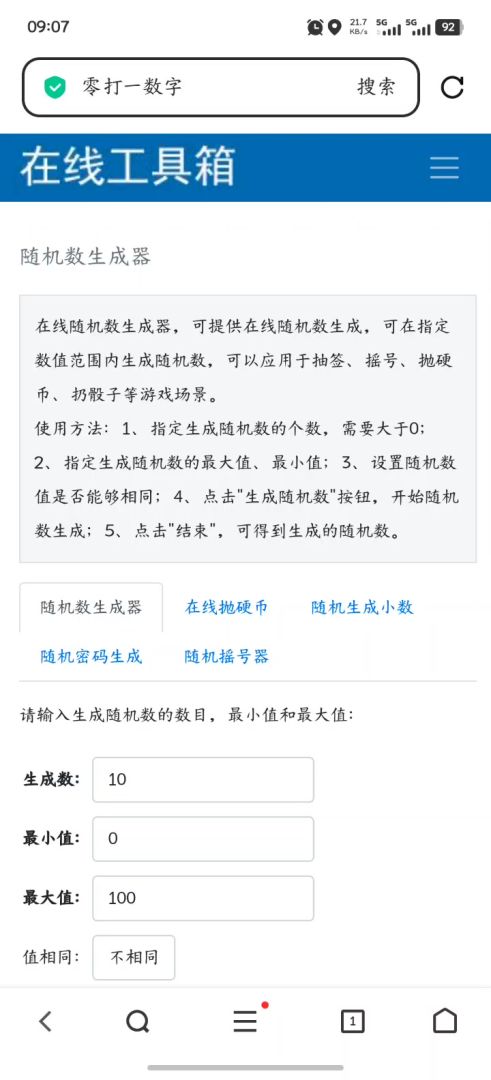
Task: Open the 随机摇号器 tab
Action: (x=226, y=656)
